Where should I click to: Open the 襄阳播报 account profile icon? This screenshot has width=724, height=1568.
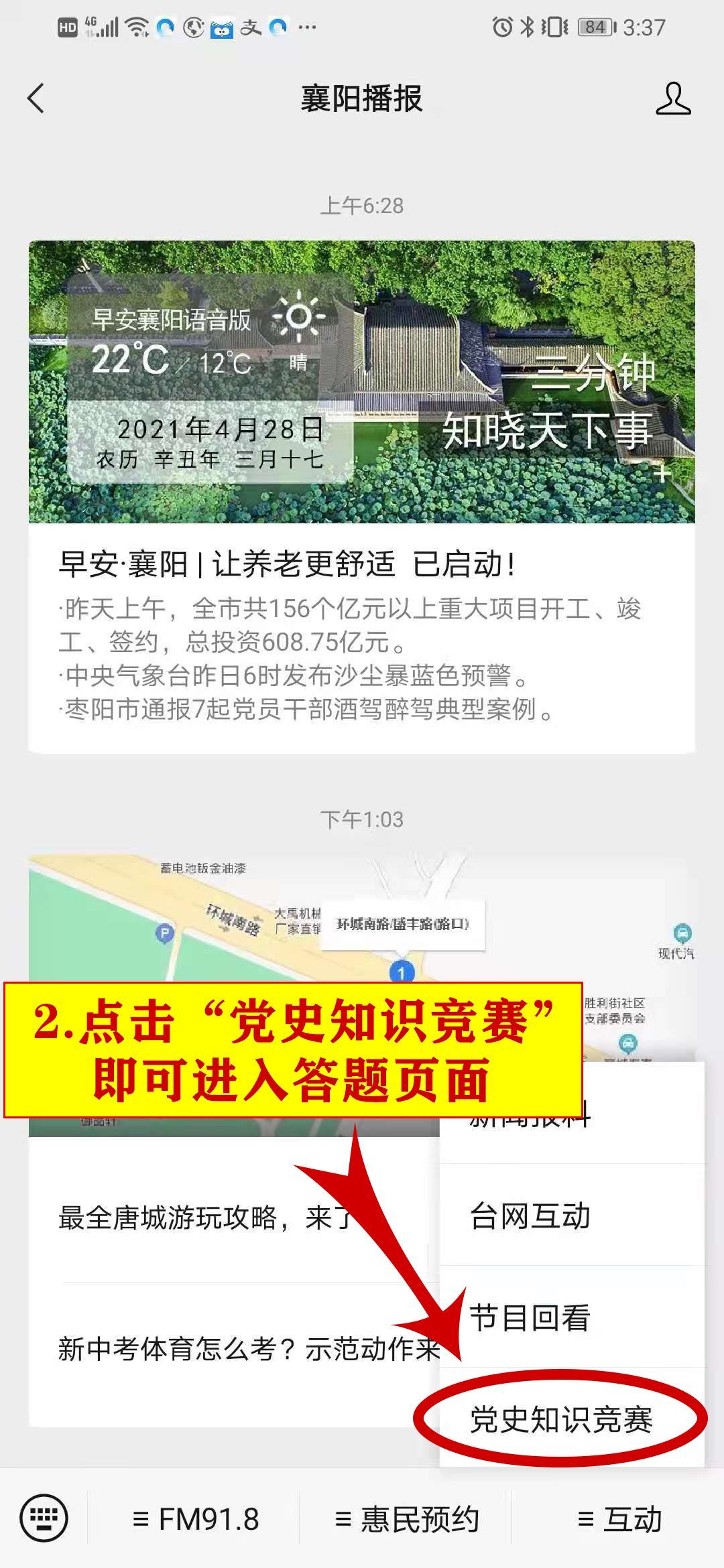pos(673,99)
